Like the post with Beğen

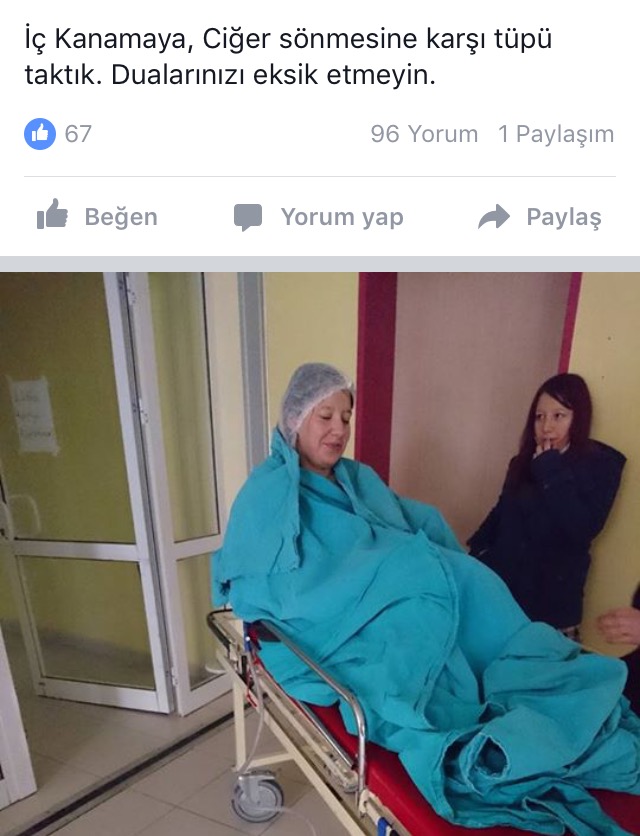pos(97,217)
